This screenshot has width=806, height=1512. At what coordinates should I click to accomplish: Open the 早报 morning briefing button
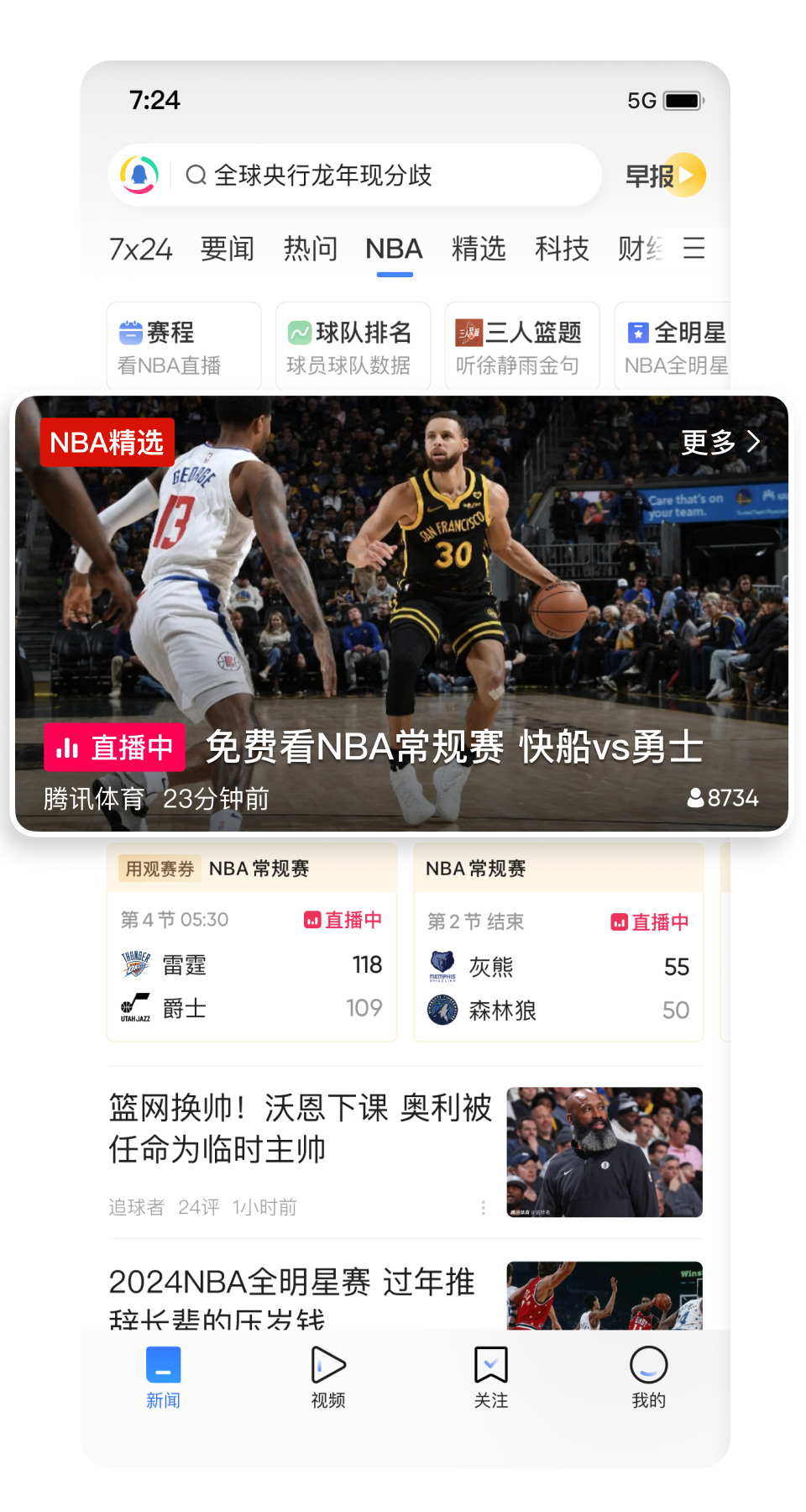pos(665,176)
